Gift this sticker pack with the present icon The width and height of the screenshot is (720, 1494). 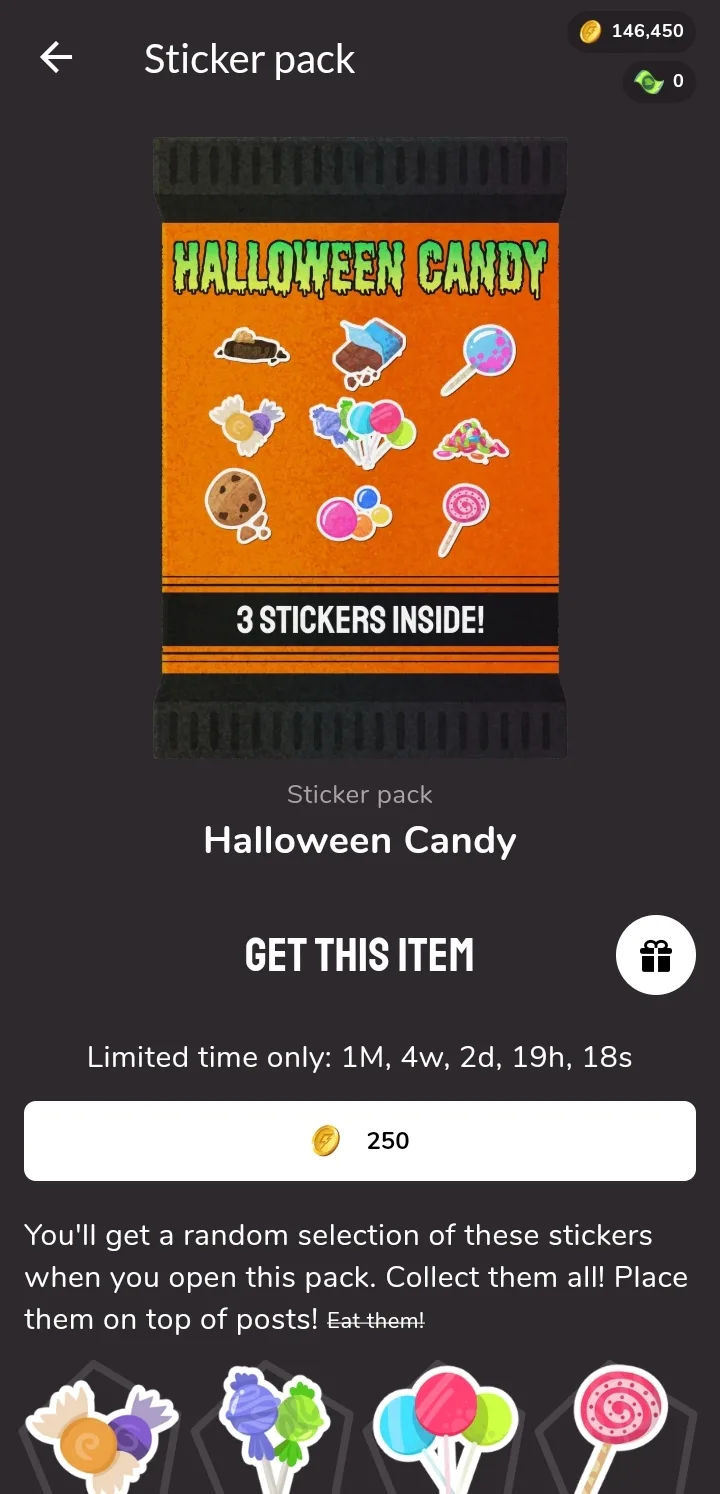(x=655, y=955)
